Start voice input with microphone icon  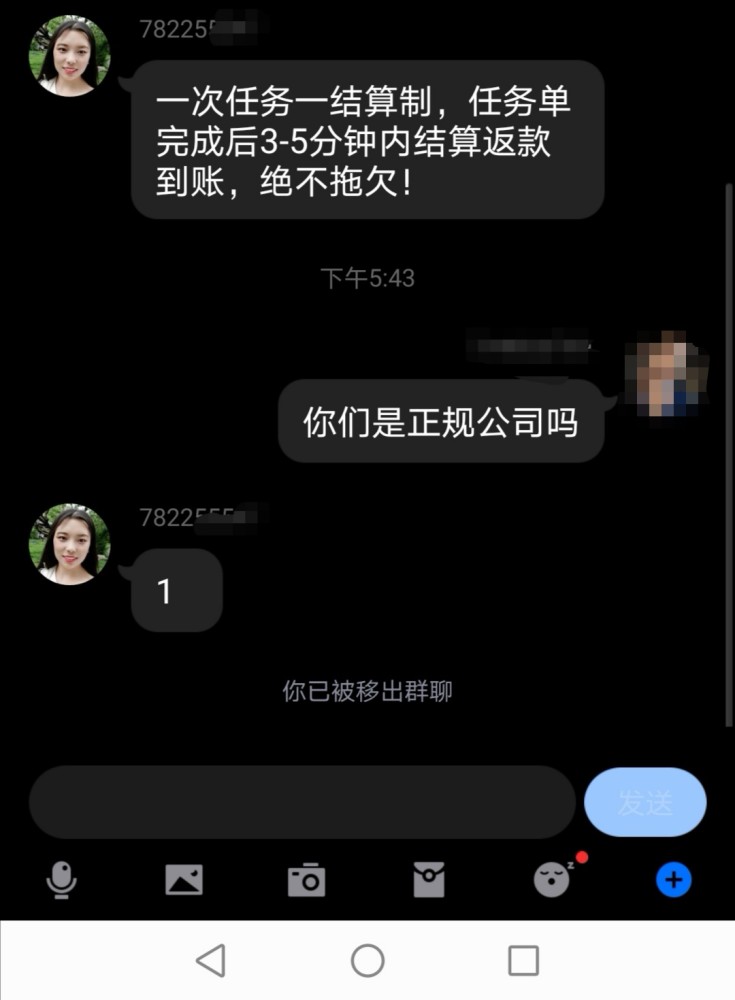pyautogui.click(x=62, y=880)
